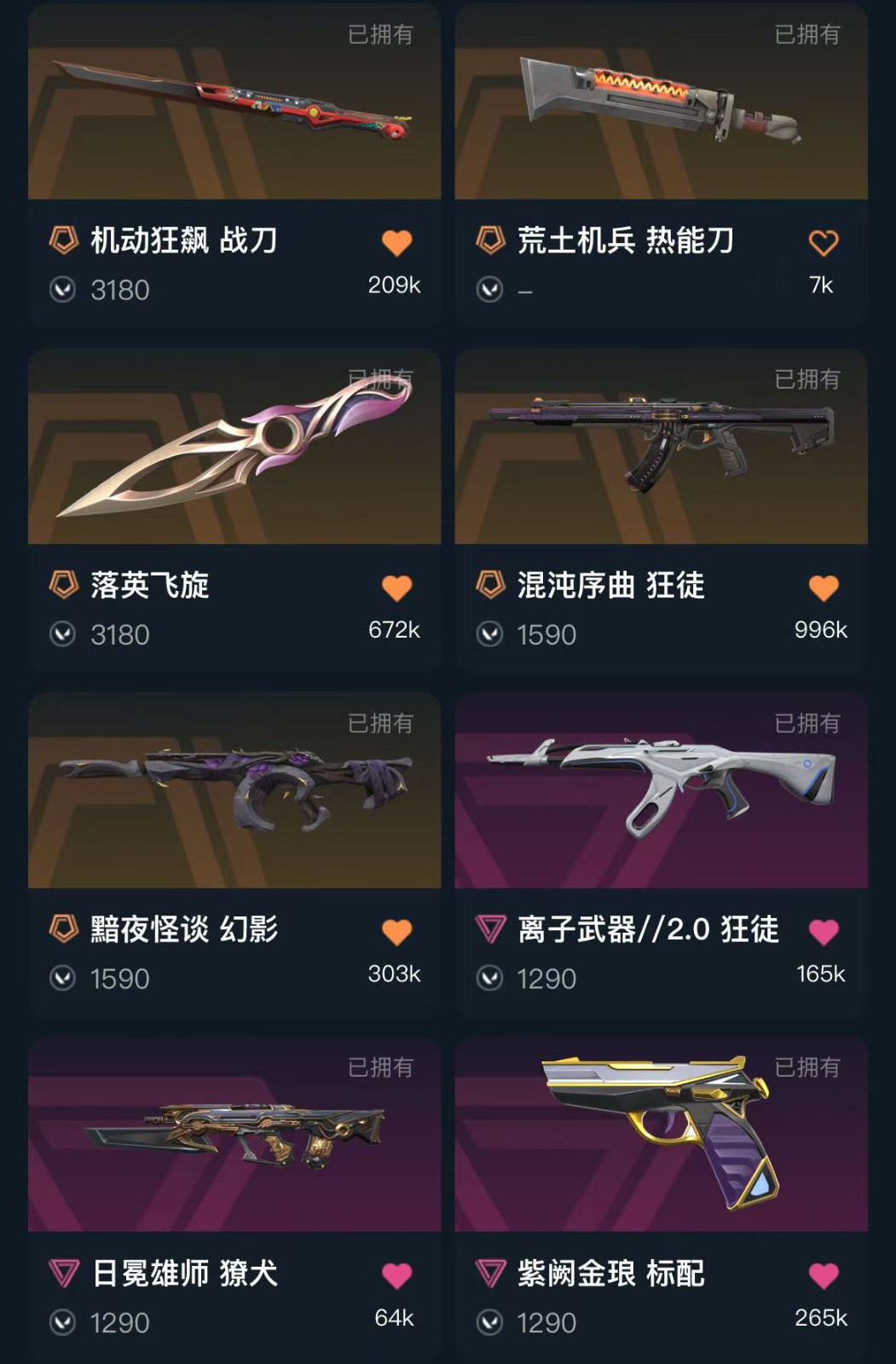Tap the pink heart on 离子武器//2.0 狂徒
896x1364 pixels.
(823, 932)
